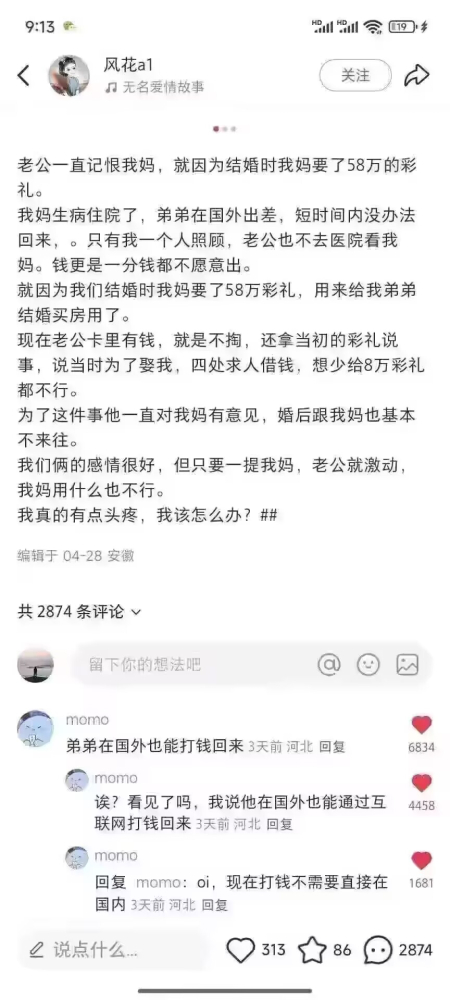This screenshot has width=450, height=1000.
Task: Follow the author with 关注 button
Action: tap(355, 75)
